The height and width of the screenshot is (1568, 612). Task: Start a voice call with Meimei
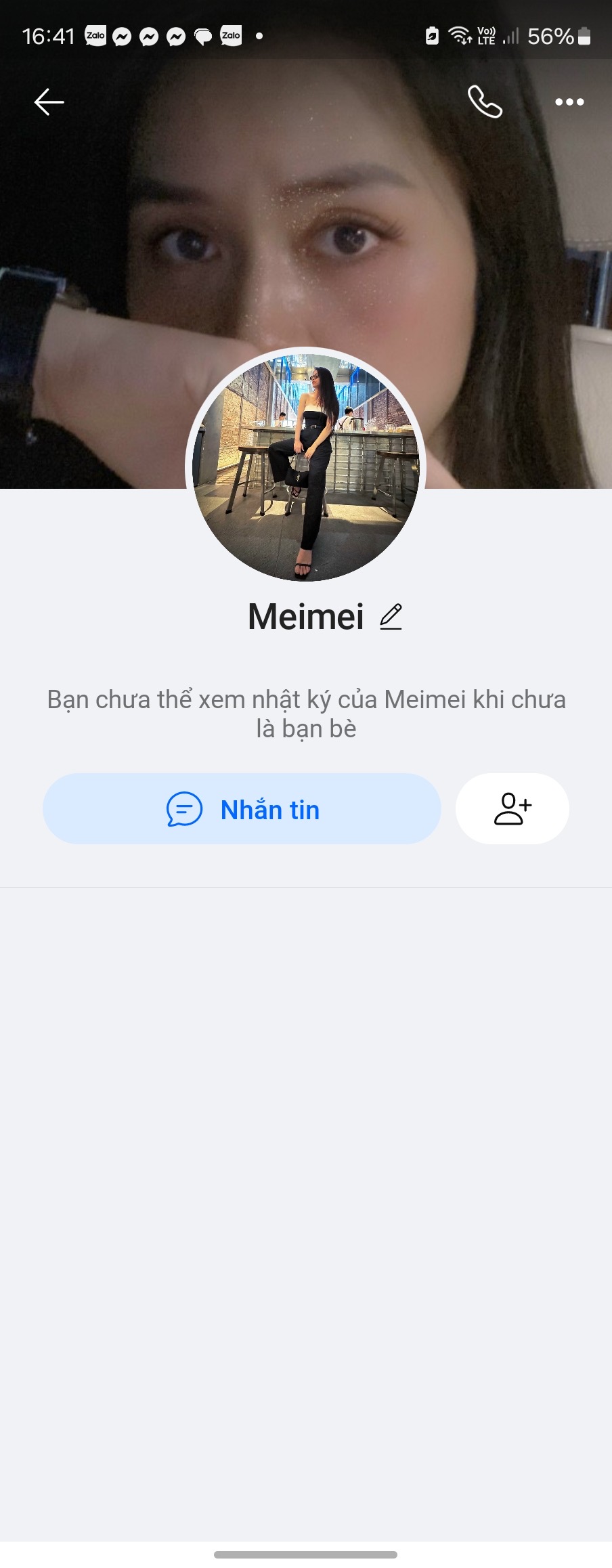point(485,102)
